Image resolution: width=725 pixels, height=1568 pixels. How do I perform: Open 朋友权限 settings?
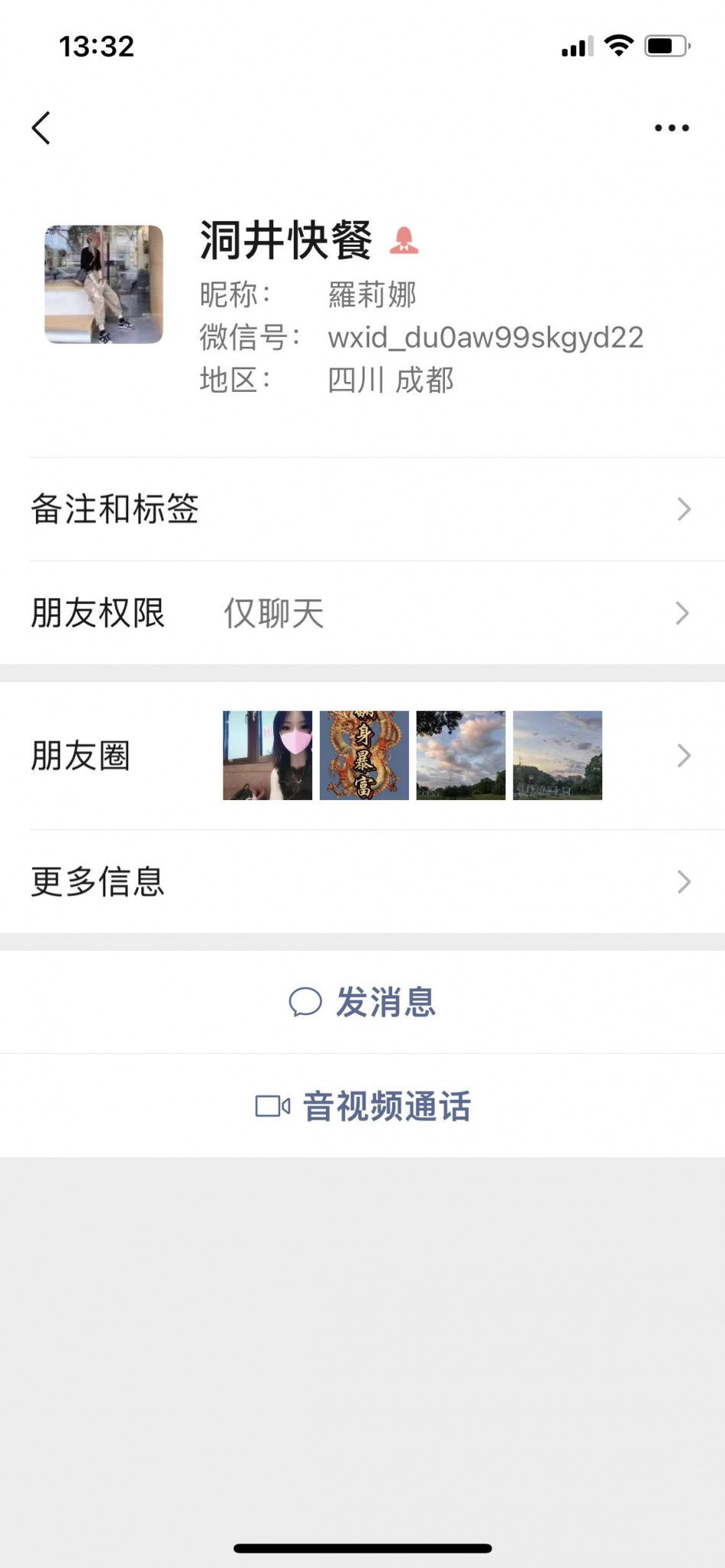click(x=362, y=613)
